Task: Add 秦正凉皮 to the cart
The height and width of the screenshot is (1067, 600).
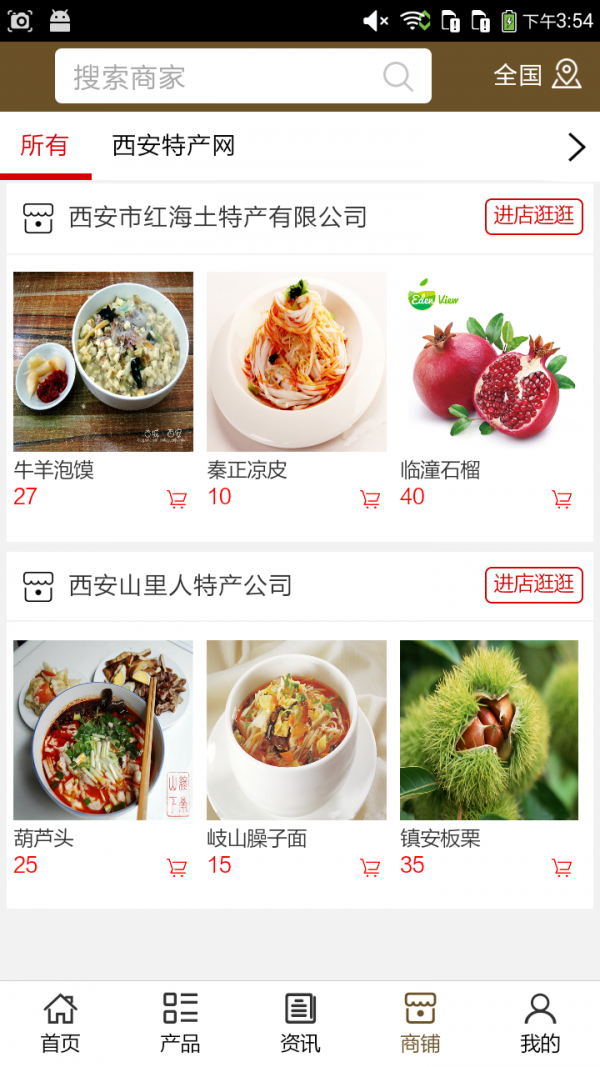Action: [370, 499]
